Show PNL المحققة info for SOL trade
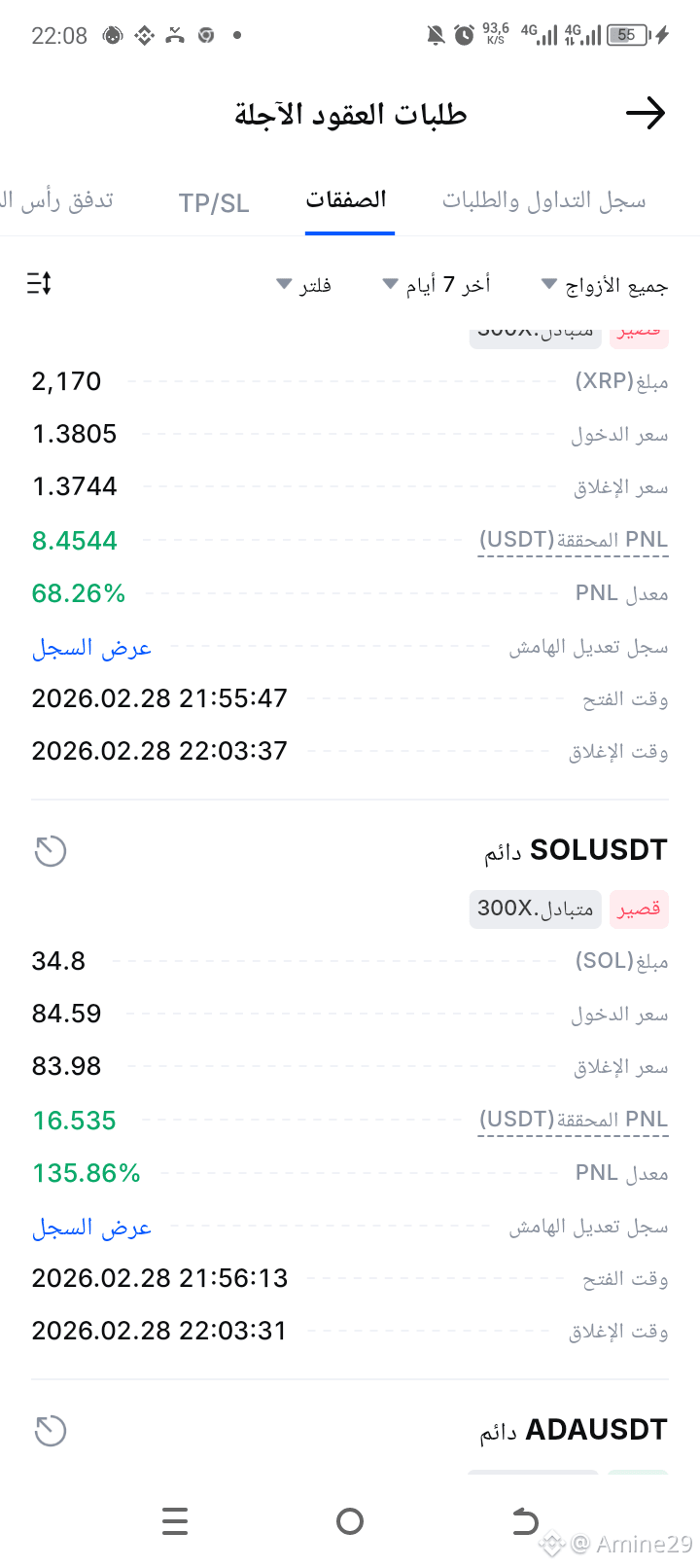Image resolution: width=700 pixels, height=1568 pixels. click(574, 1120)
